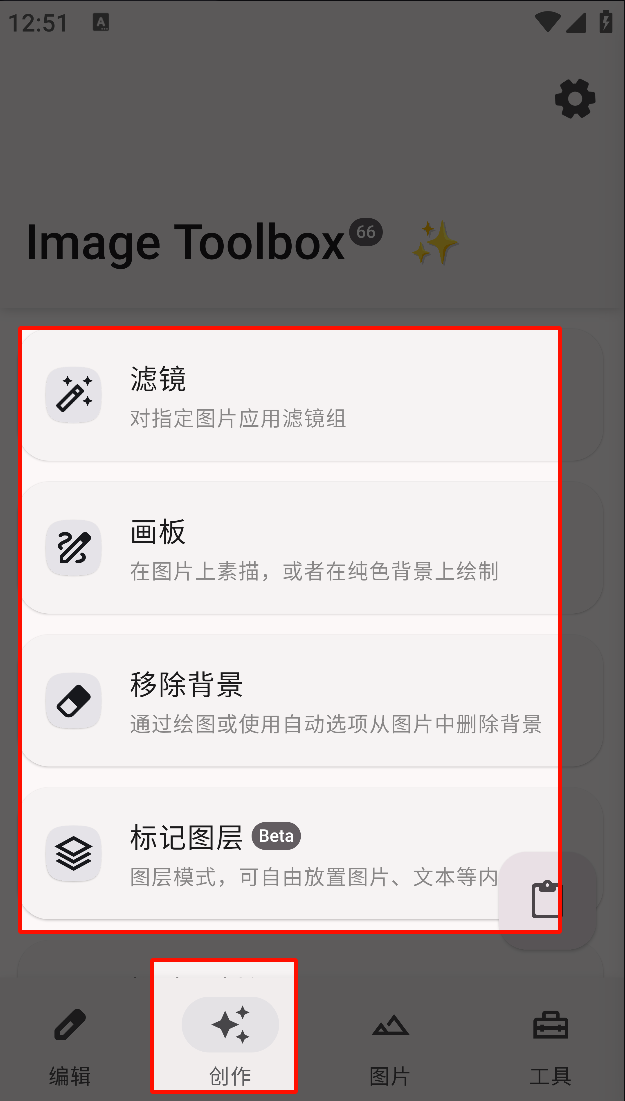This screenshot has width=625, height=1101.
Task: Open the settings gear icon
Action: (x=575, y=98)
